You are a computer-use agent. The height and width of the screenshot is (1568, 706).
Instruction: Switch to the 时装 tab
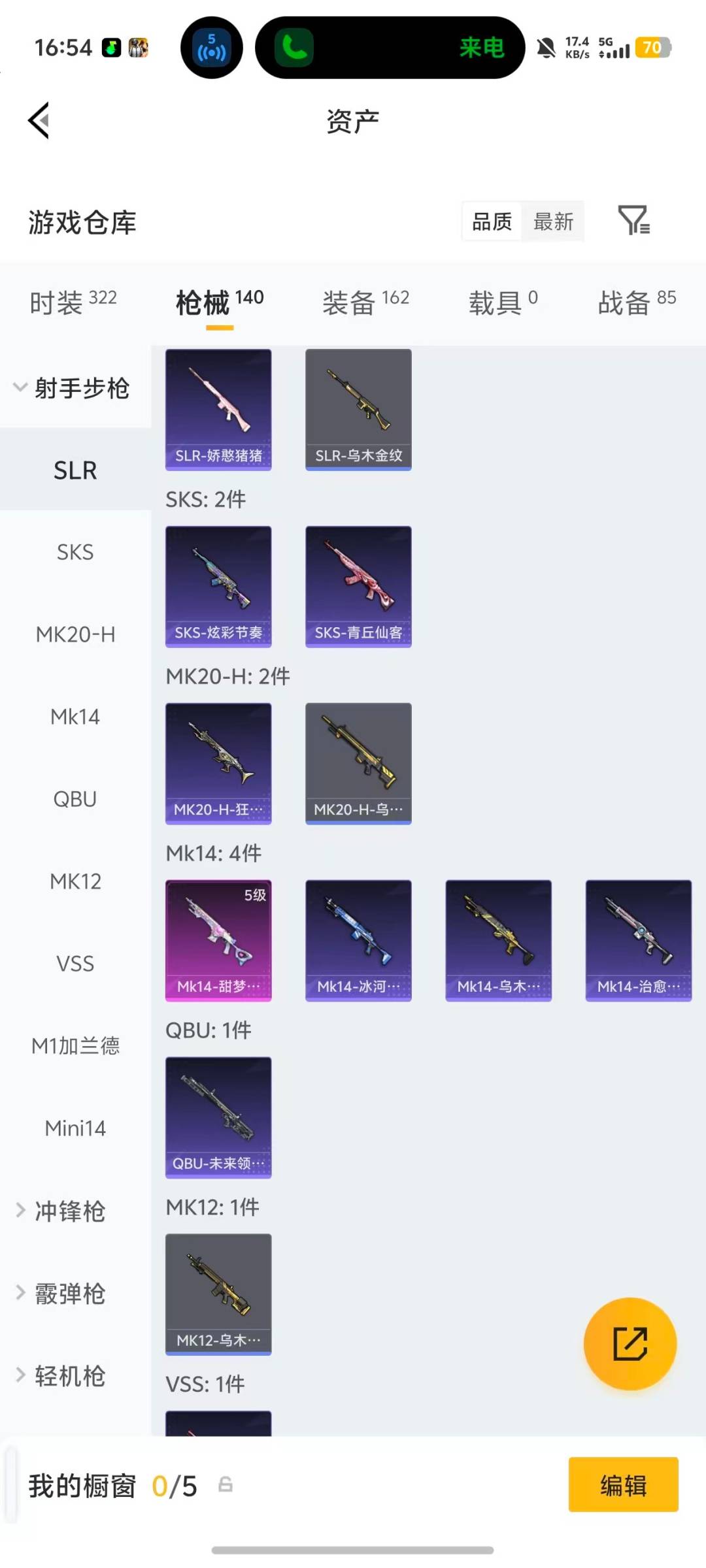[73, 302]
